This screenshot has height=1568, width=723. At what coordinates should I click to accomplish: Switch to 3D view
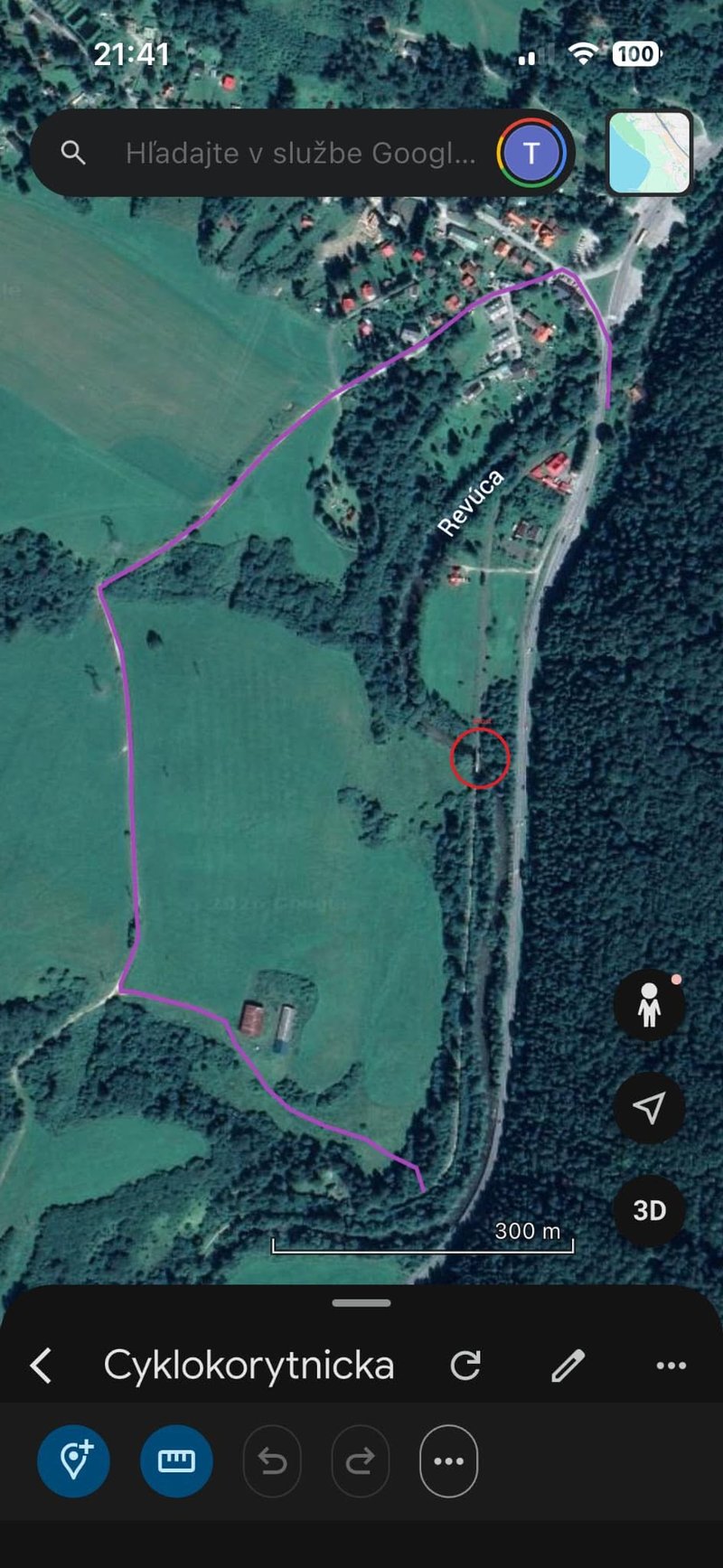tap(649, 1210)
